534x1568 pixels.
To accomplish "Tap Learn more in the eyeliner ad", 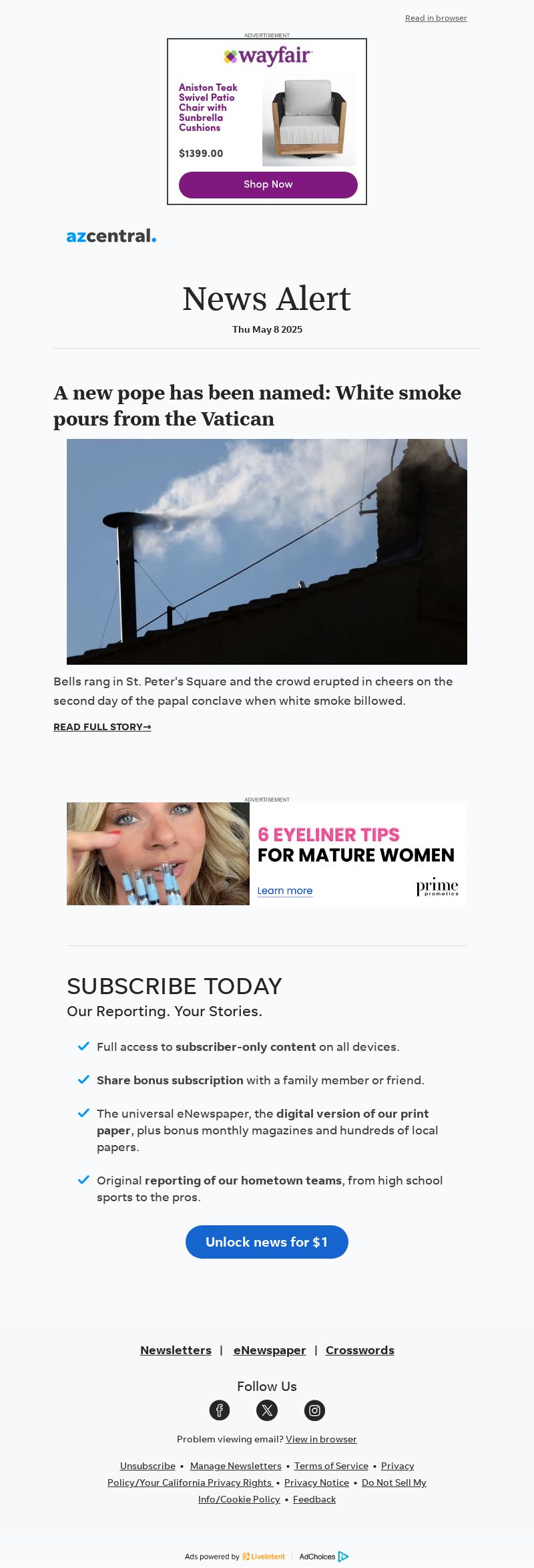I will pyautogui.click(x=285, y=891).
